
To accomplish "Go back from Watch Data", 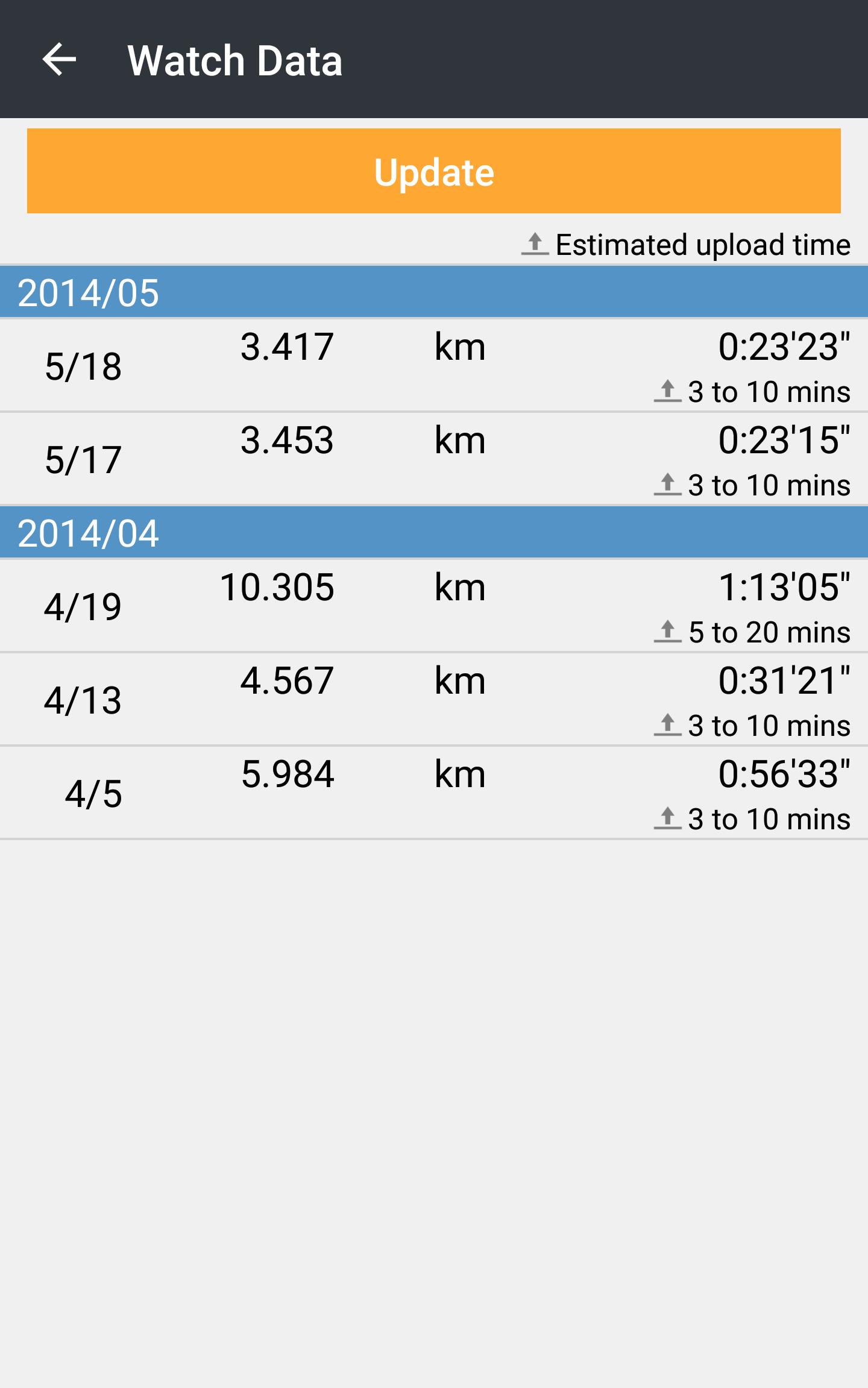I will click(59, 60).
